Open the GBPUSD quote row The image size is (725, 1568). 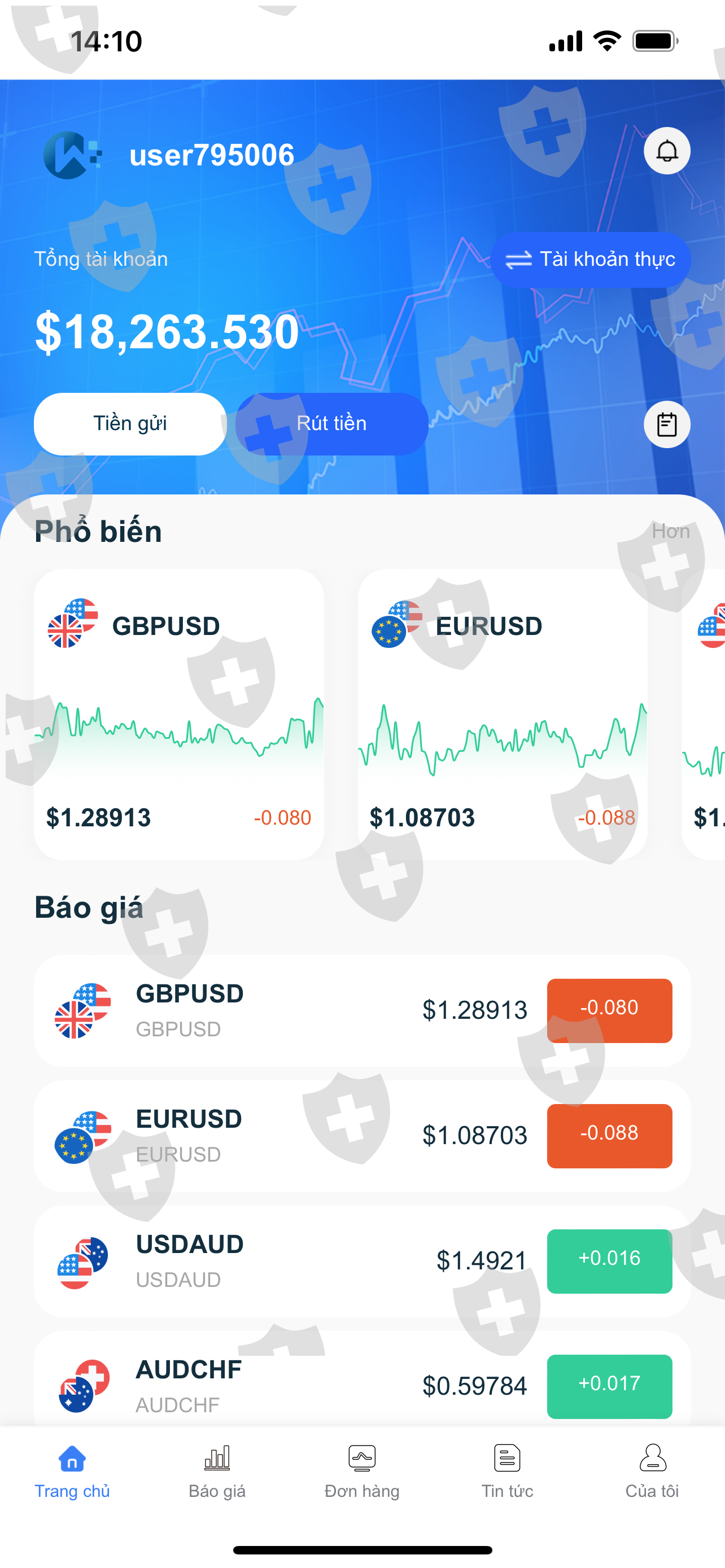point(362,1010)
